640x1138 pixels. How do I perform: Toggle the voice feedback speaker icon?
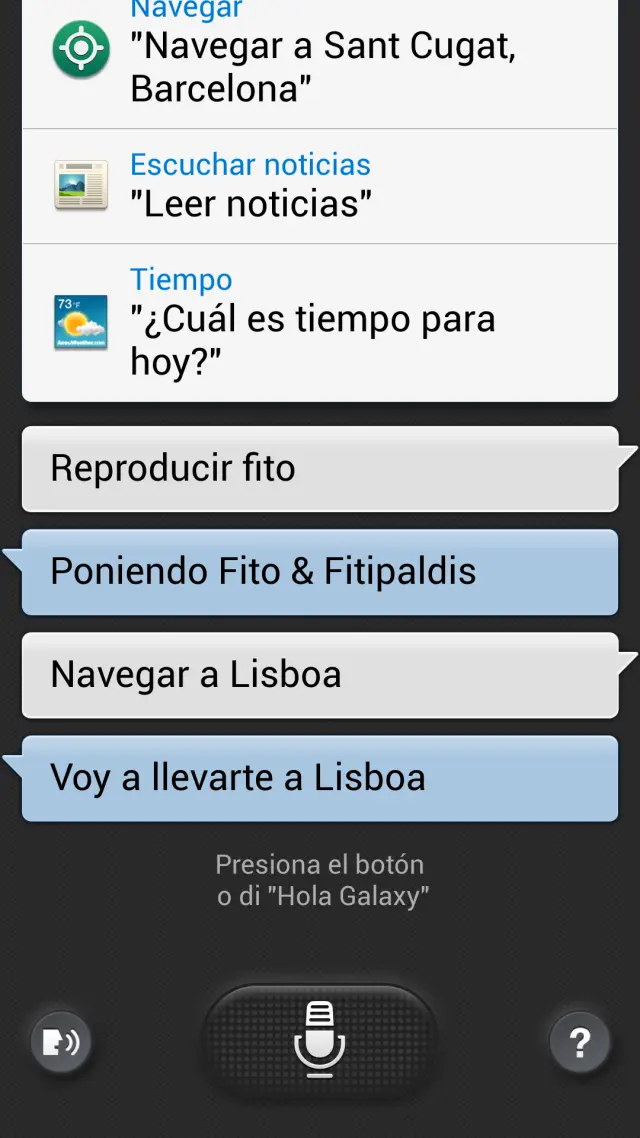61,1043
